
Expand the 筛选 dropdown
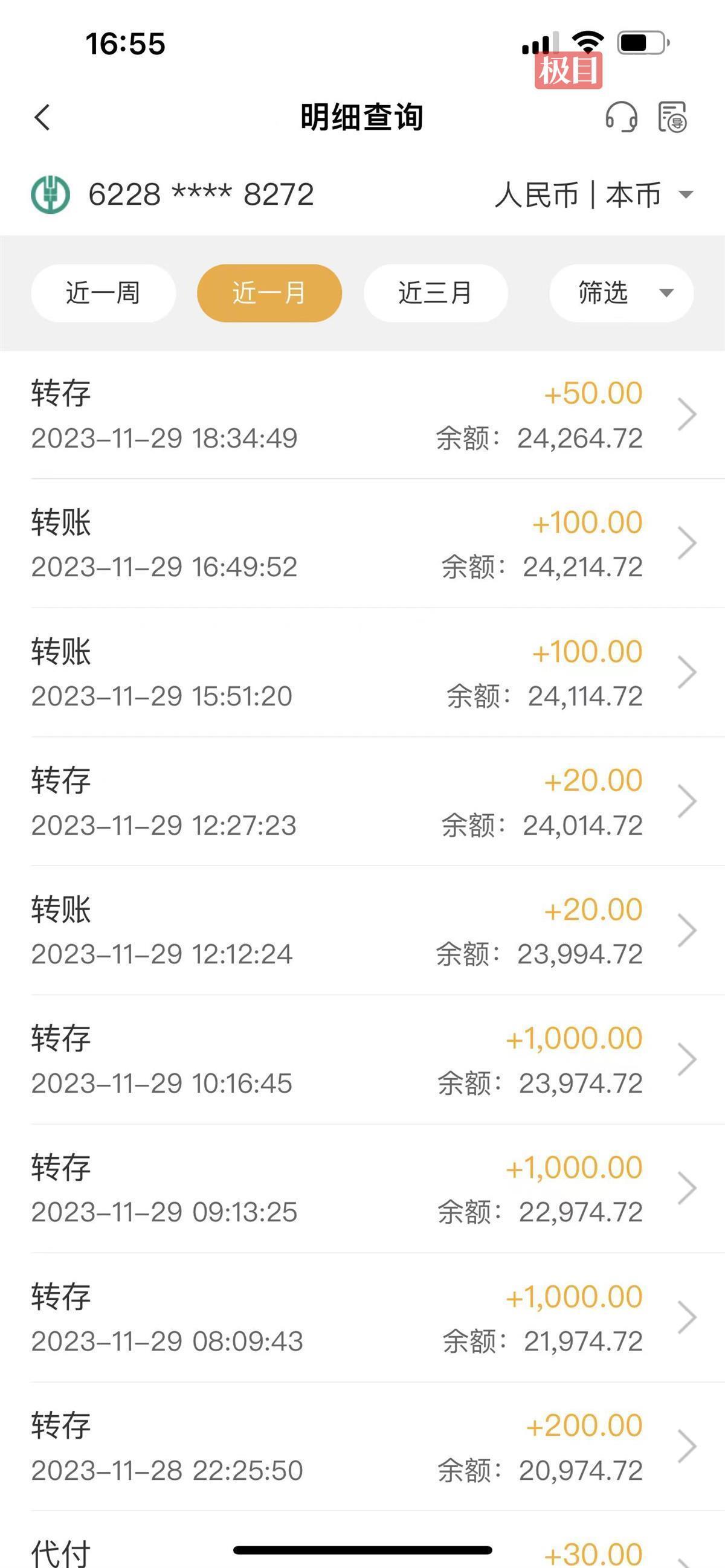click(622, 293)
